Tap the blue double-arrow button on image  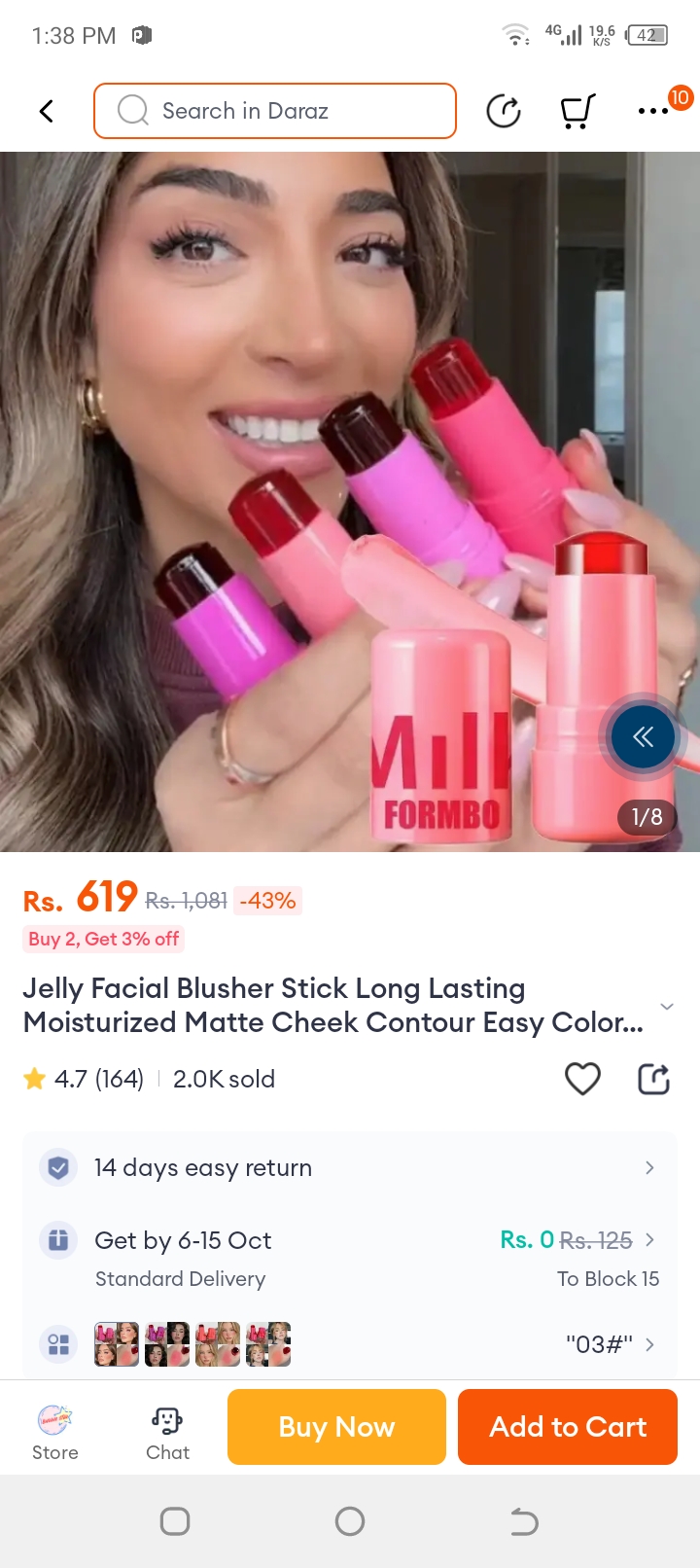click(x=643, y=737)
